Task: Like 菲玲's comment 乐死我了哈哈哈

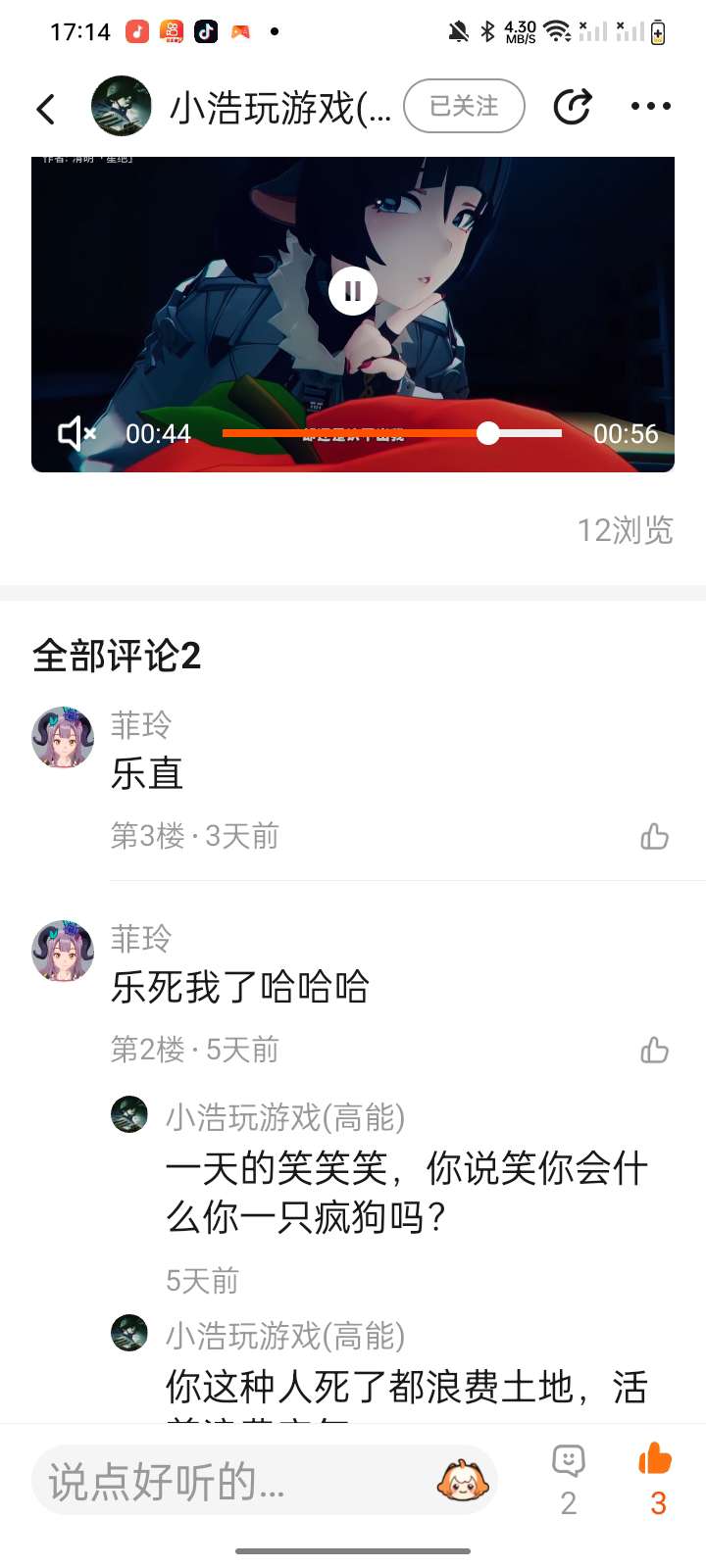Action: pos(654,1050)
